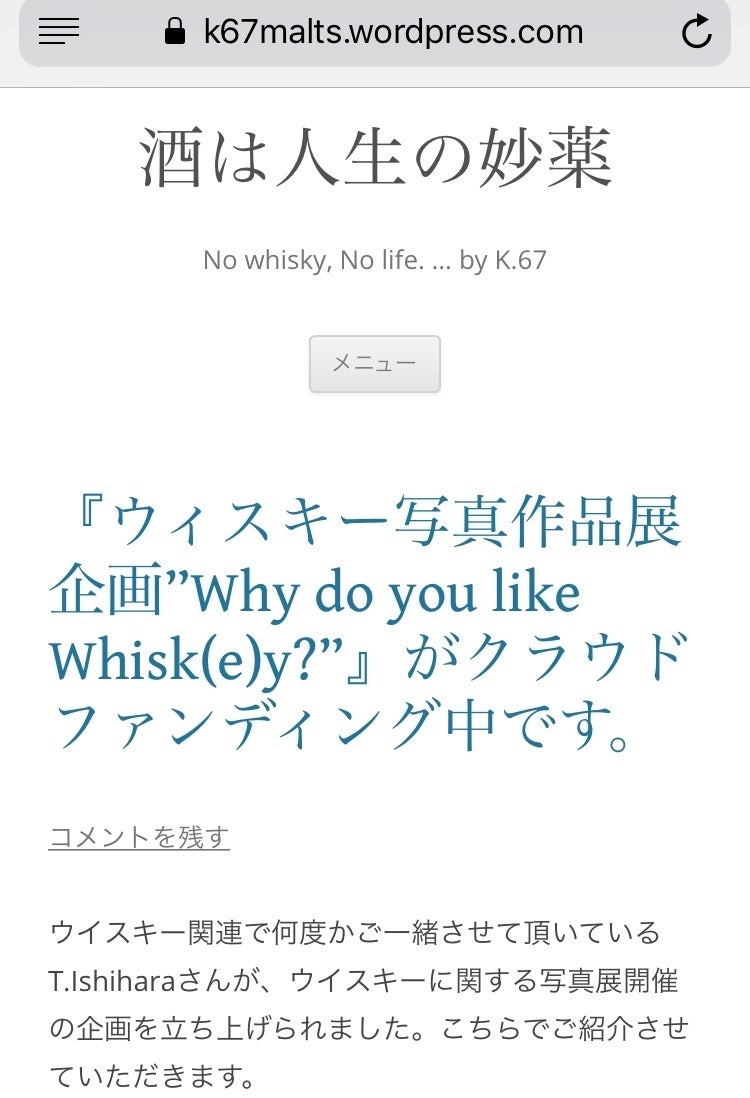
Task: Go to the 酒は人生の妙薬 site title
Action: click(x=375, y=159)
